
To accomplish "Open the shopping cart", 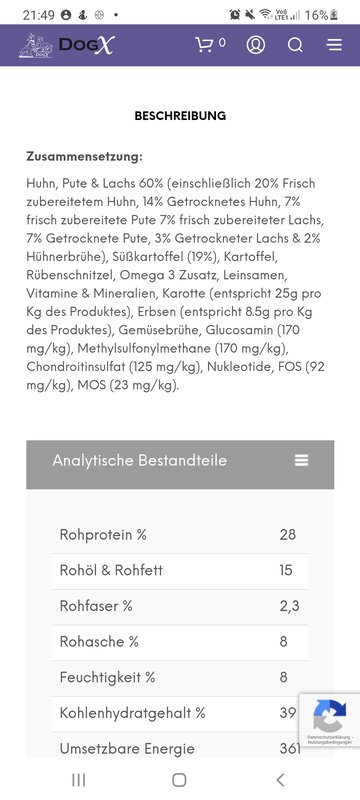I will [210, 45].
